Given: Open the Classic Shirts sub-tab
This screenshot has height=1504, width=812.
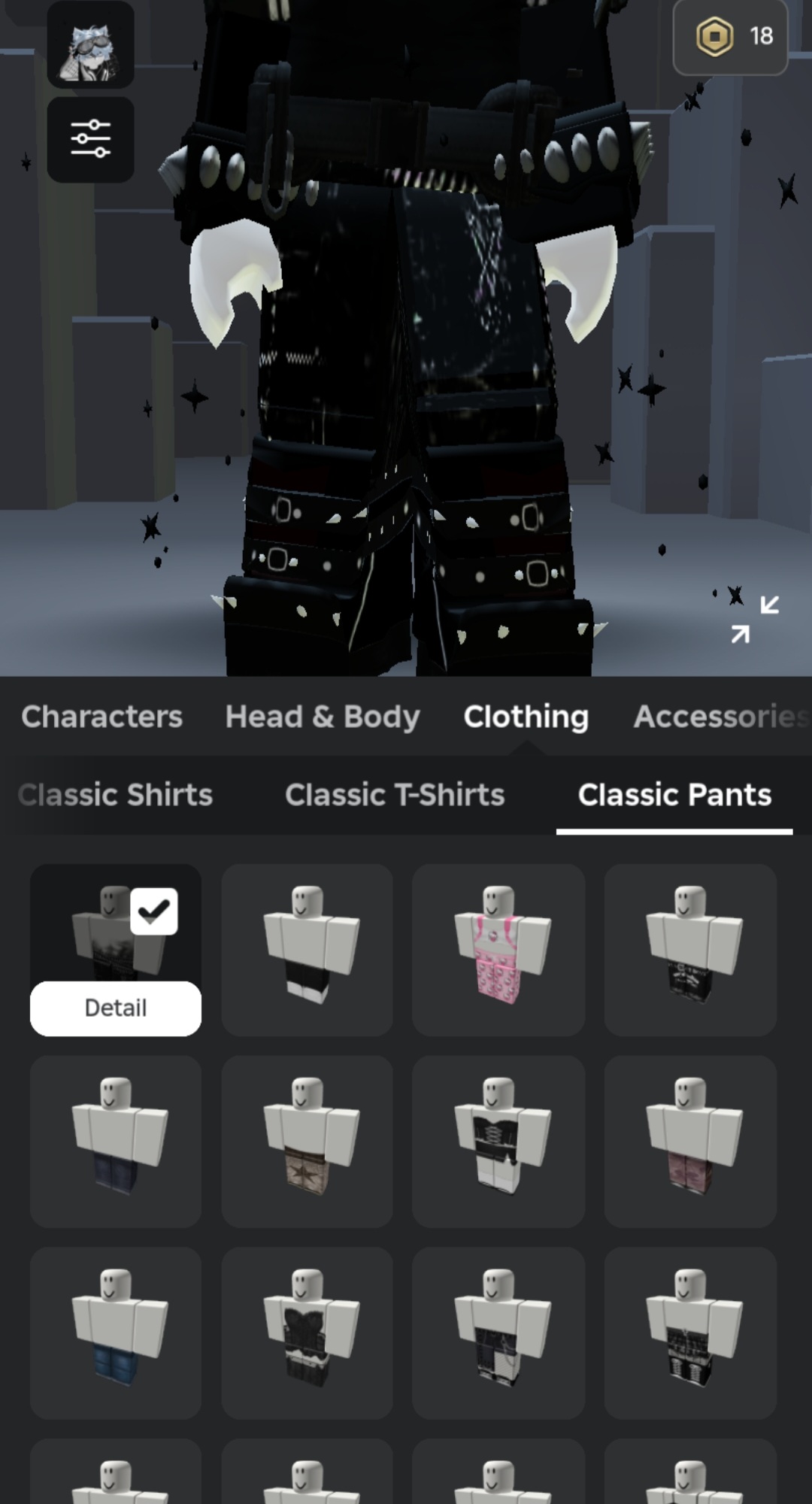Looking at the screenshot, I should click(116, 795).
